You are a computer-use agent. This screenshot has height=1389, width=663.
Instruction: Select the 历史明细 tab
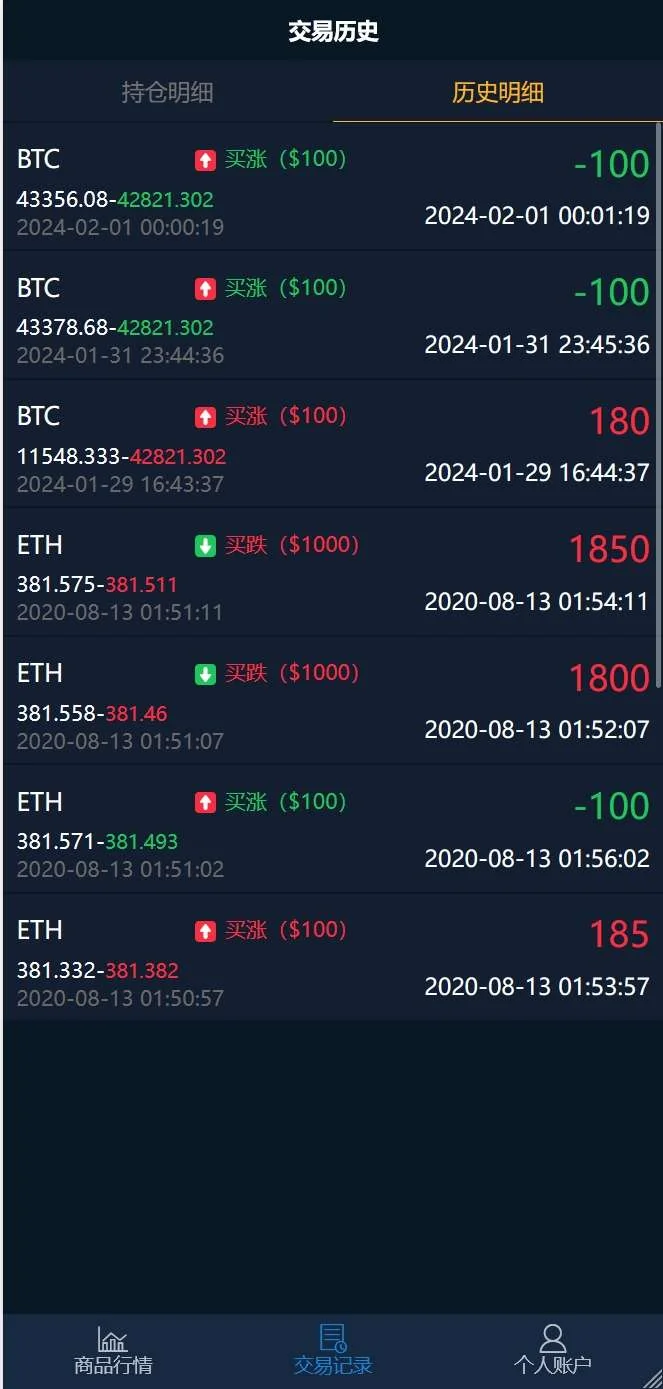coord(497,93)
